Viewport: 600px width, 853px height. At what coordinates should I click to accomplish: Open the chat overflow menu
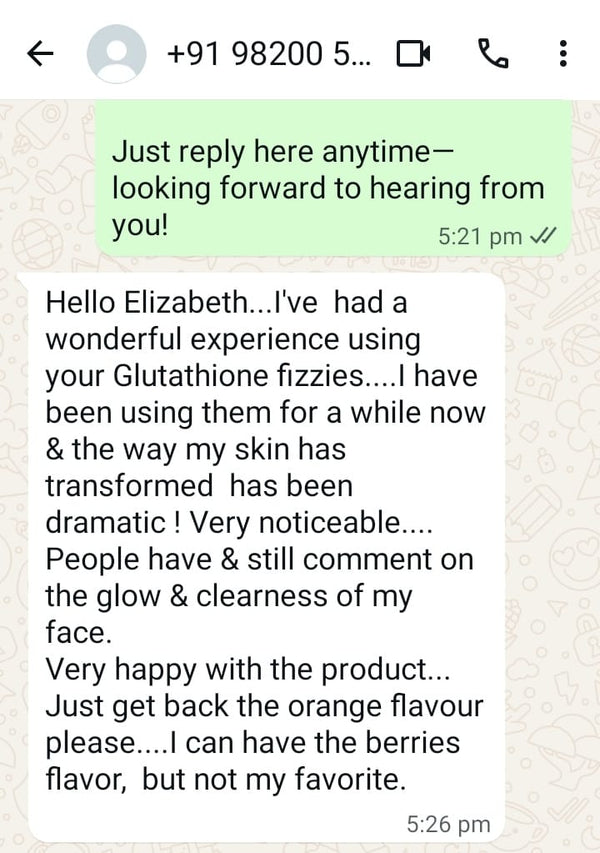(563, 54)
